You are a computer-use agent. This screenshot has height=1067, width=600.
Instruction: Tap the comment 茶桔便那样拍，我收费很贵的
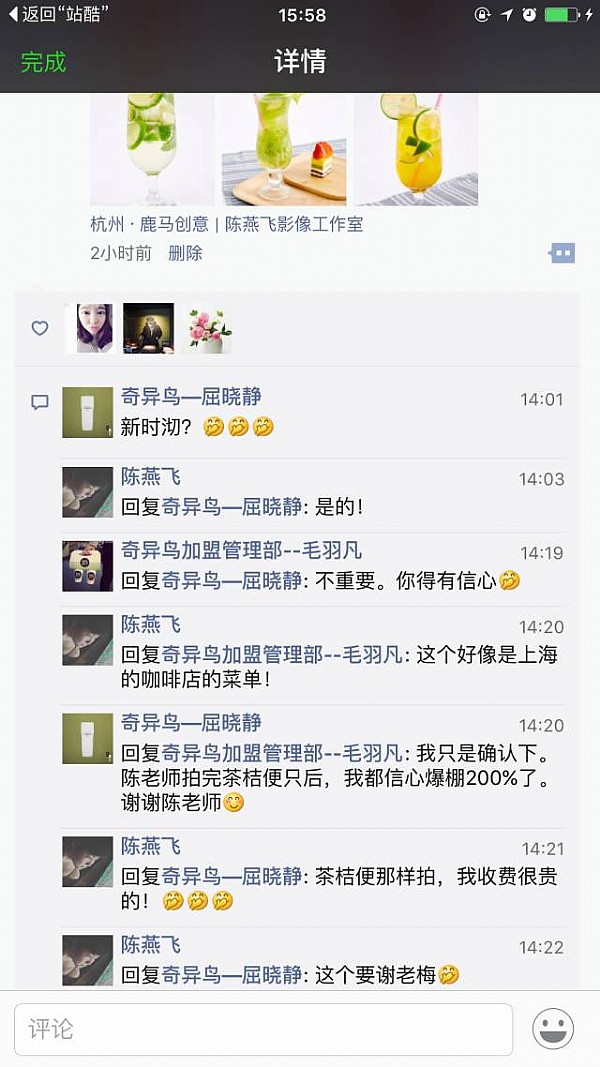point(339,887)
